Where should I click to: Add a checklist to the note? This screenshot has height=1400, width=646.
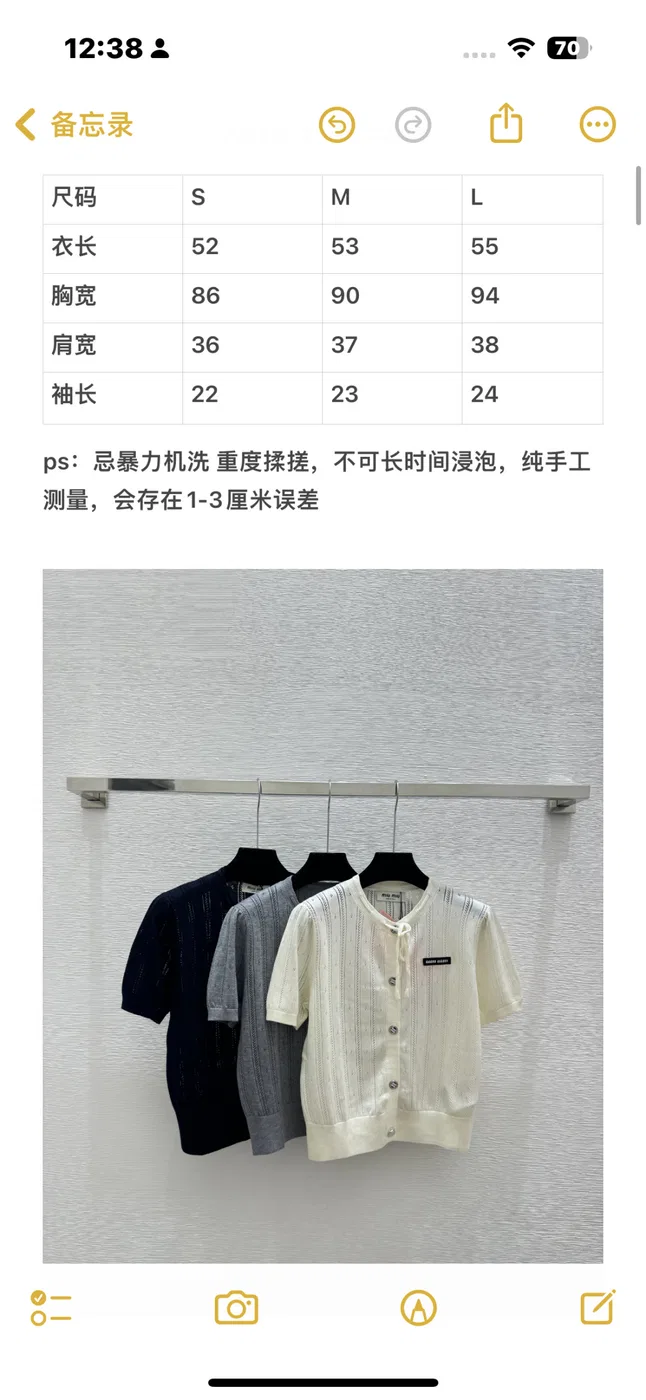pos(51,1307)
